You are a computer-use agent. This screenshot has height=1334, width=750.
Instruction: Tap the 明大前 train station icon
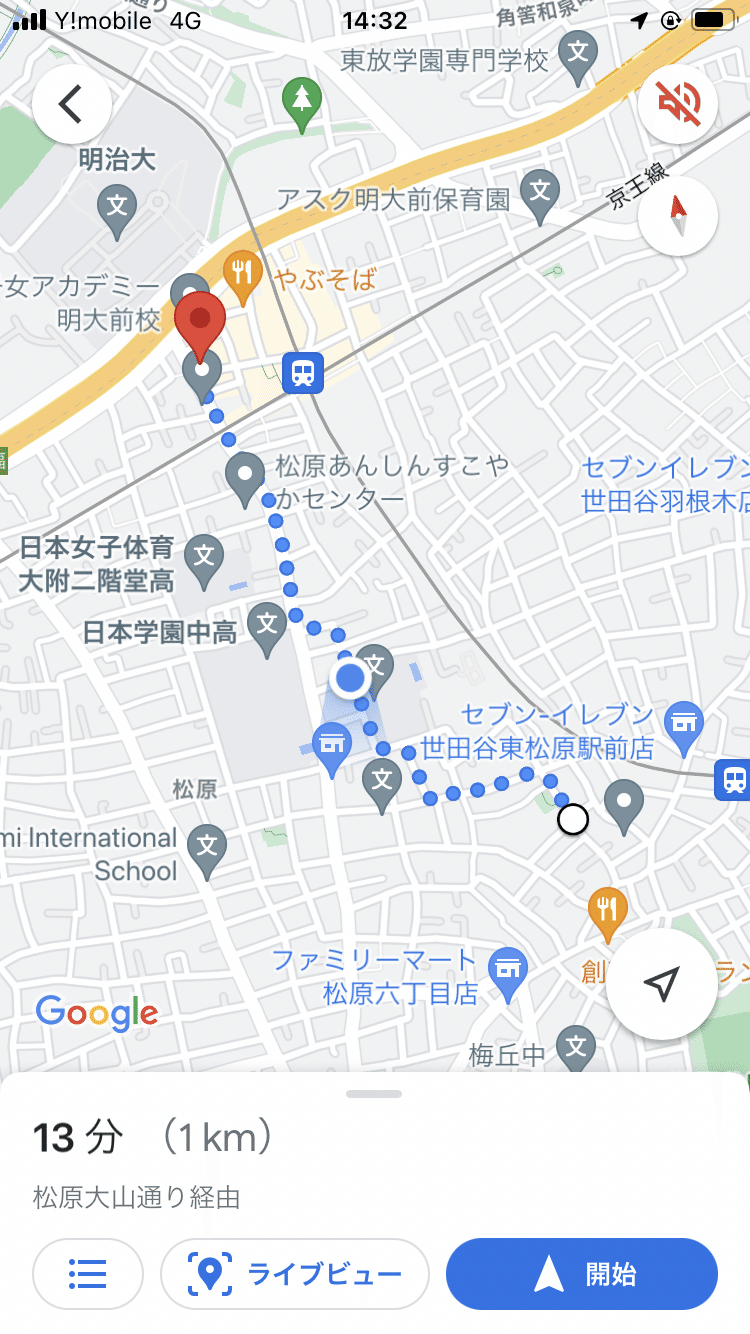point(302,374)
